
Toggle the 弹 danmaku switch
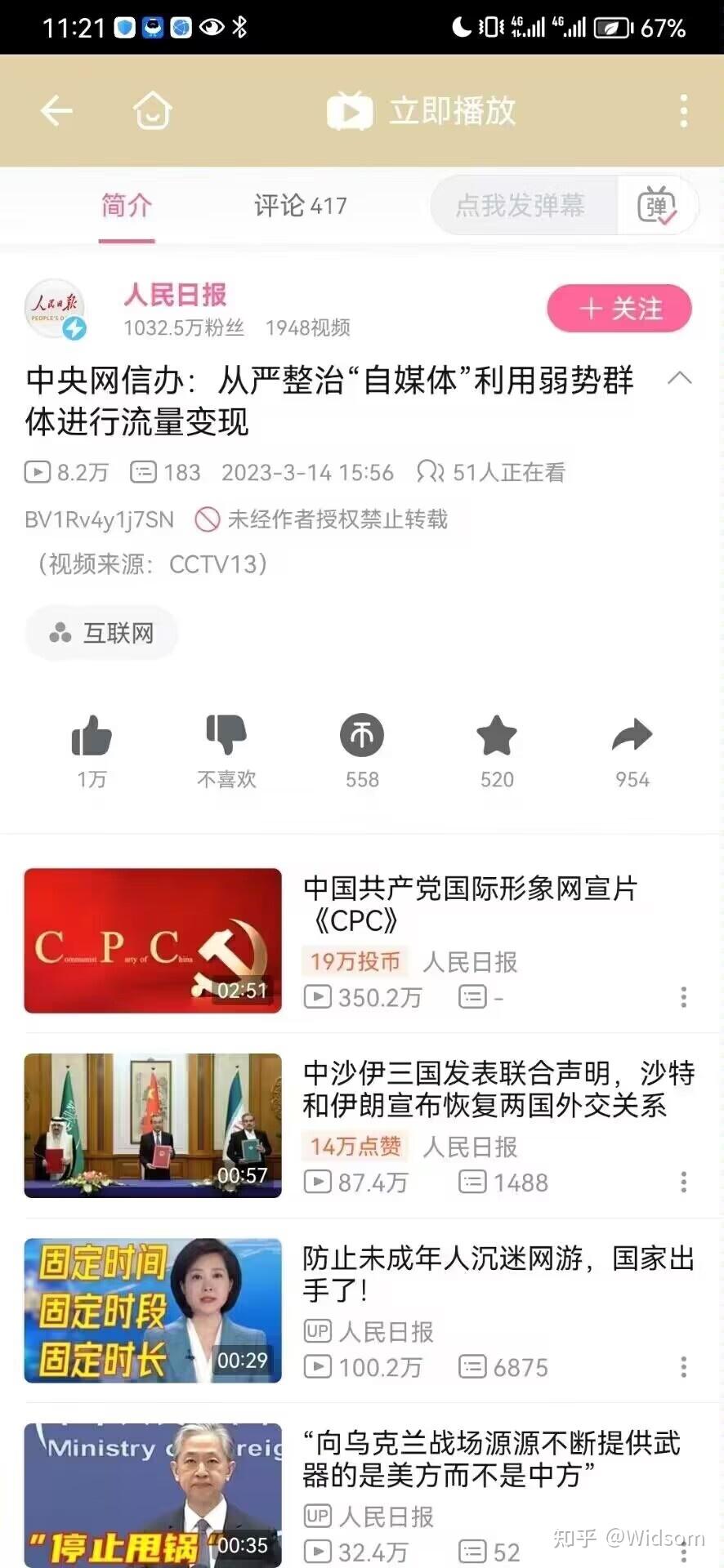657,206
